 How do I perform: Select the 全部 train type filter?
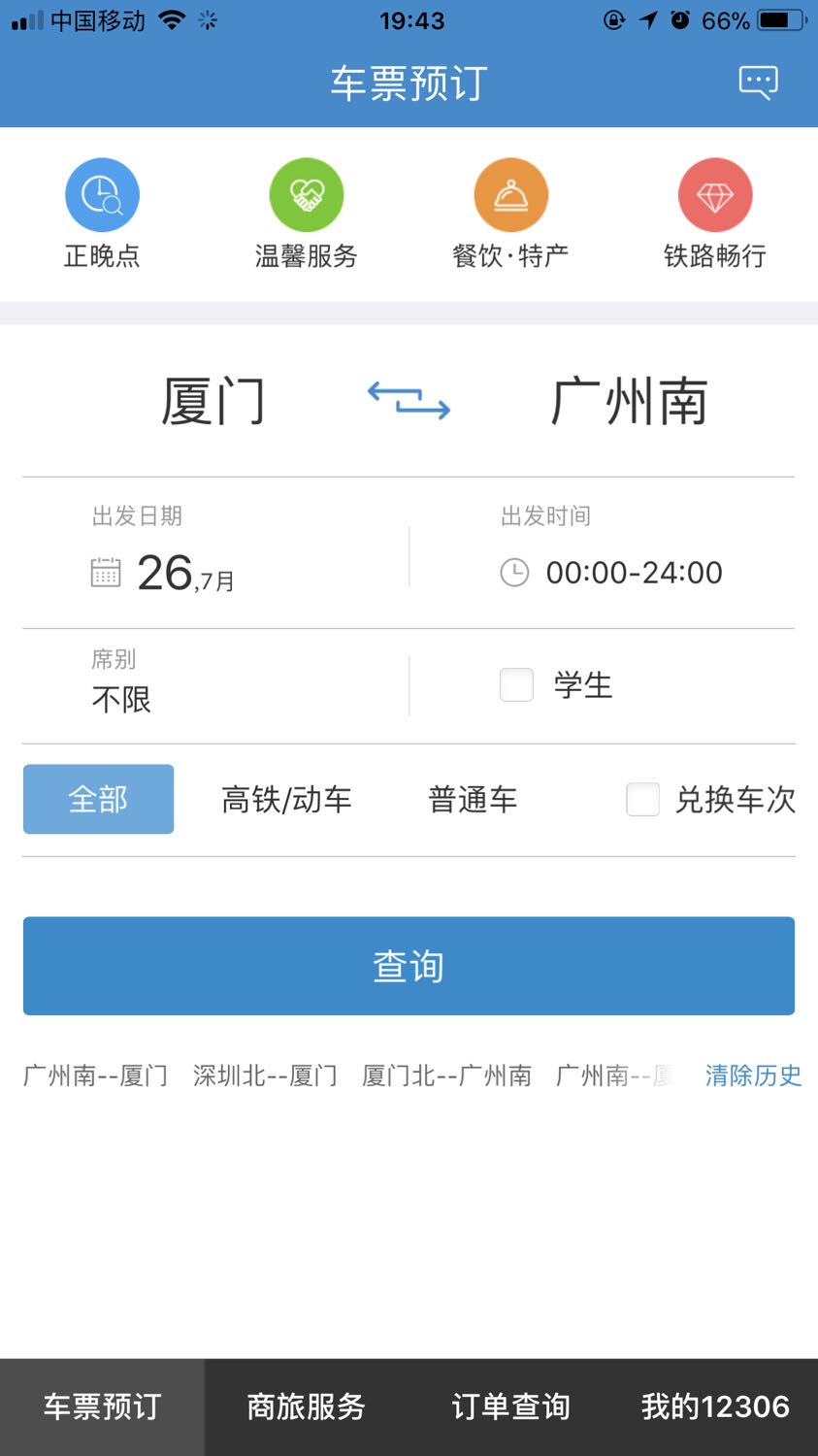pos(98,800)
